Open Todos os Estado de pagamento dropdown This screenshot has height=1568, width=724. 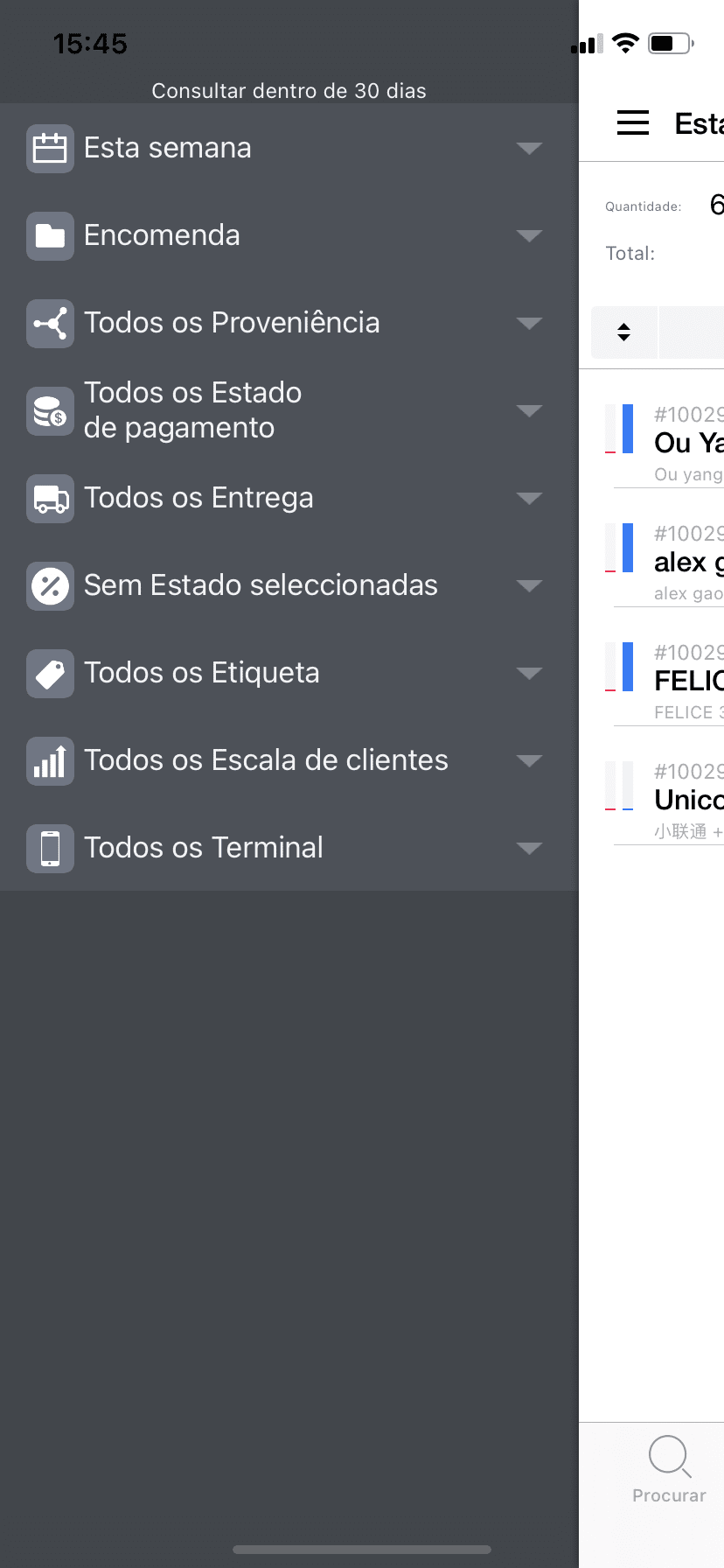point(289,410)
